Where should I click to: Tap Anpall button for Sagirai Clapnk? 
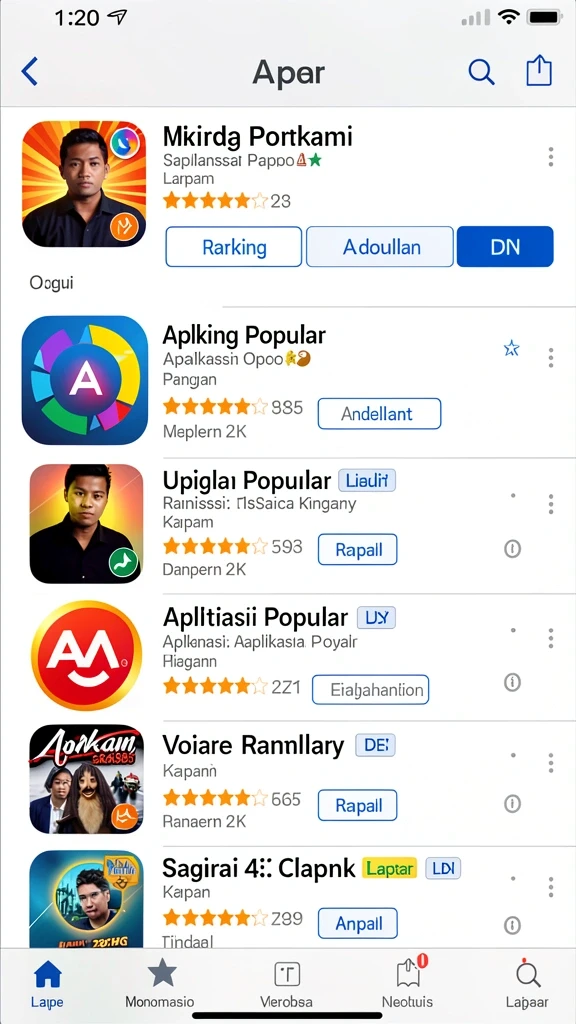click(357, 923)
